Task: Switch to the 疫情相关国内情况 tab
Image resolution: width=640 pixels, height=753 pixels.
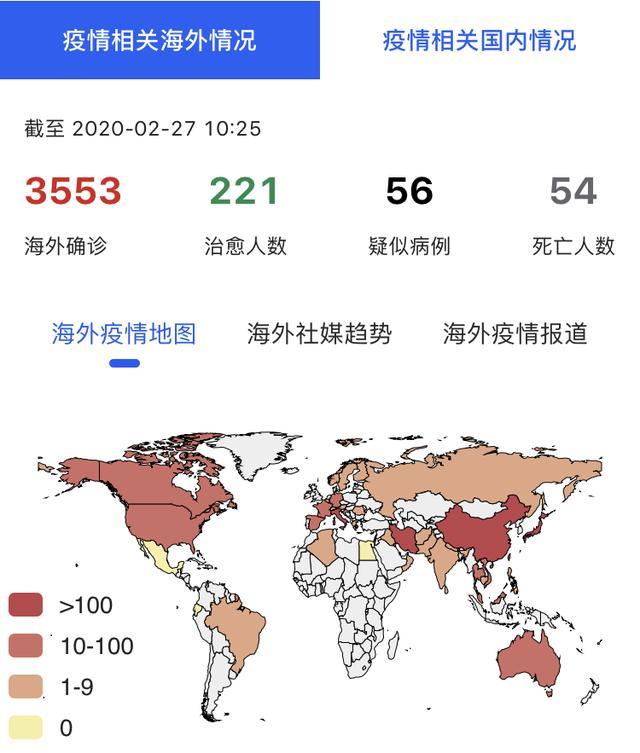Action: [479, 40]
